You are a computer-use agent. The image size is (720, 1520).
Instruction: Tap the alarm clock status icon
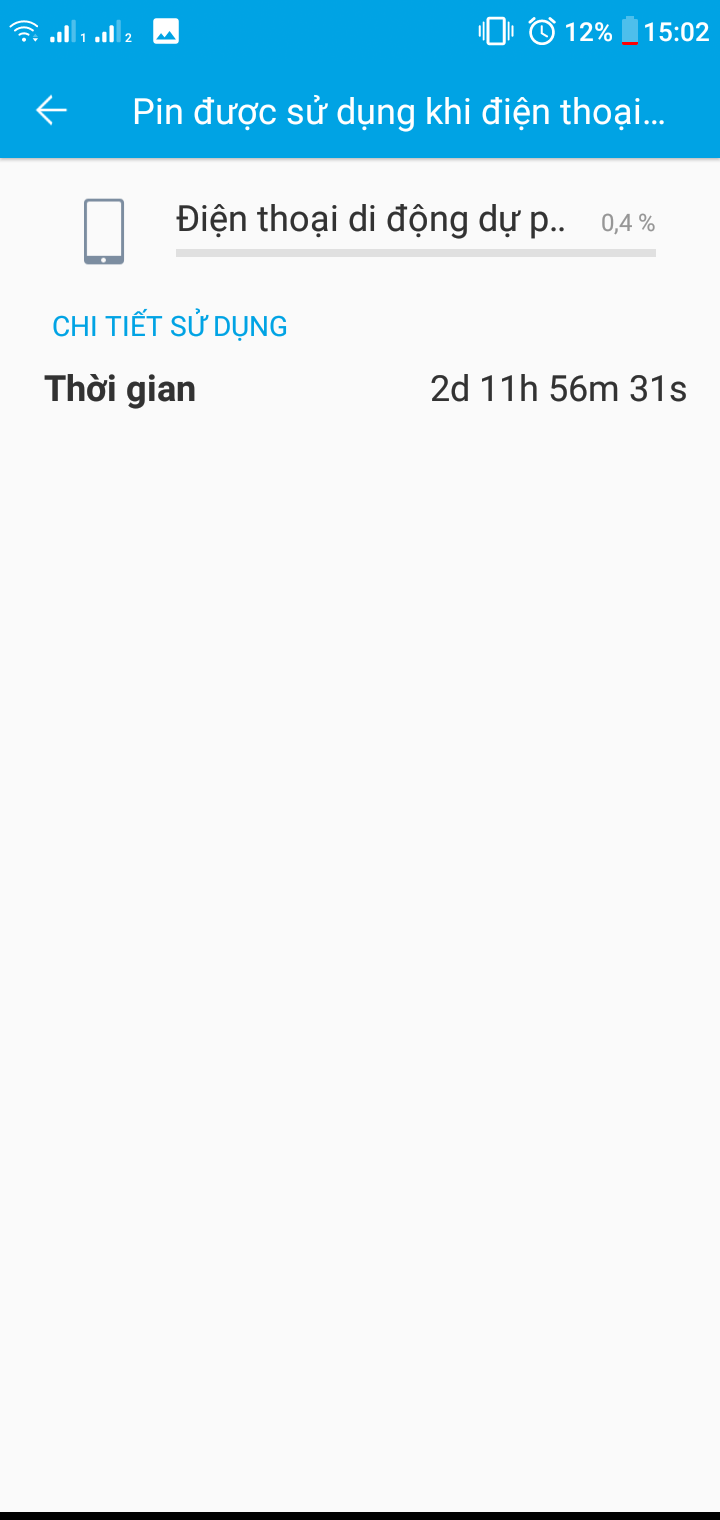click(x=541, y=31)
